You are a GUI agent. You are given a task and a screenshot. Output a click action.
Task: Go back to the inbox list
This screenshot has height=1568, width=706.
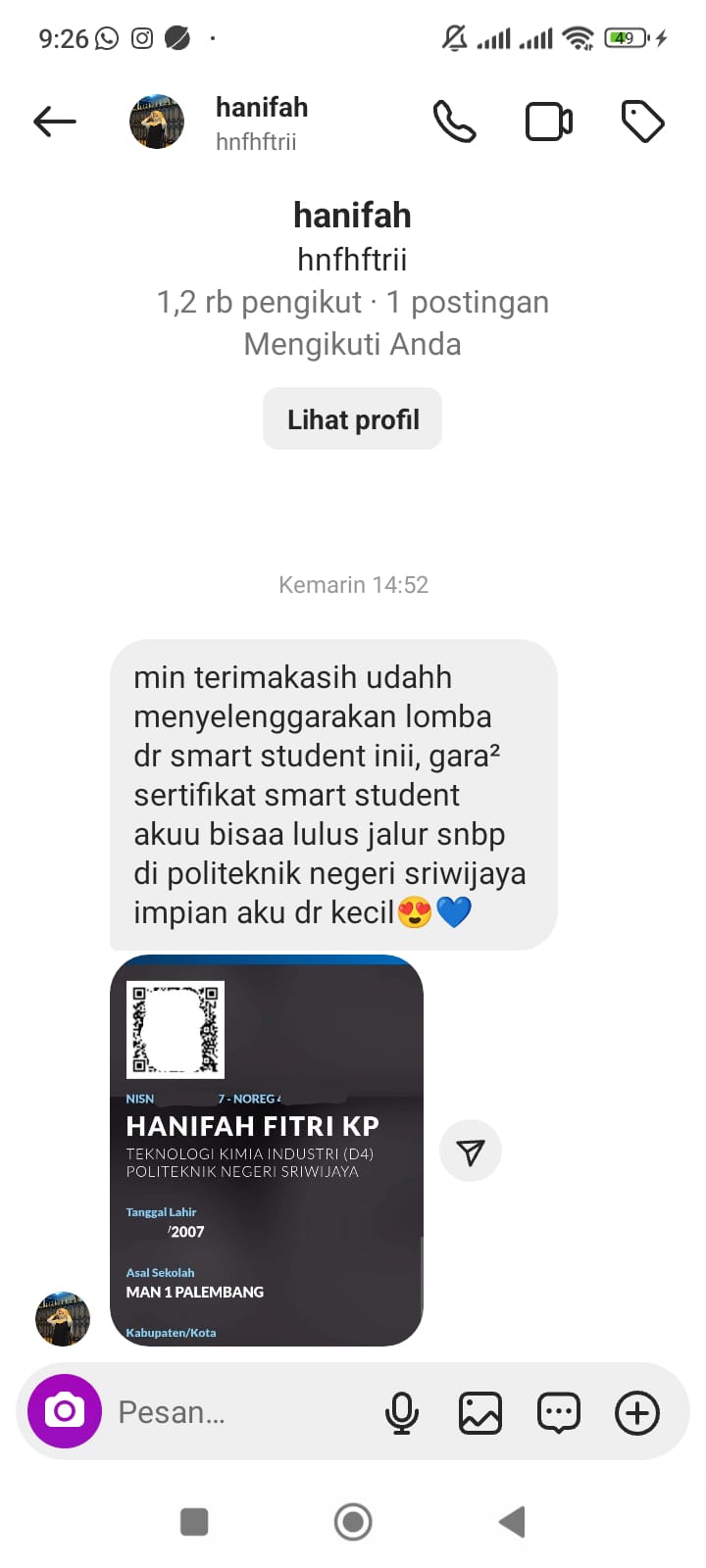[55, 122]
